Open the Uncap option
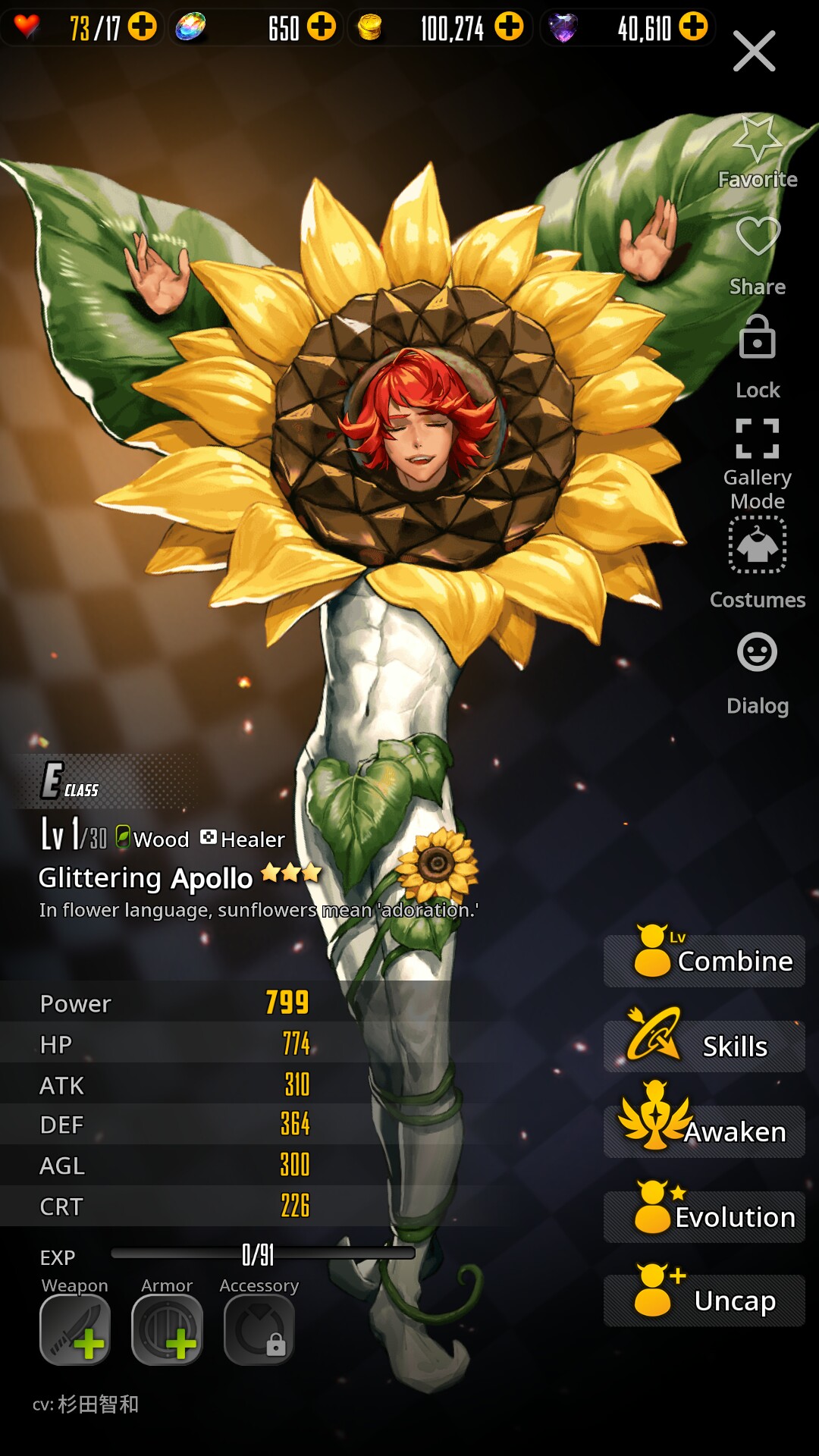Image resolution: width=819 pixels, height=1456 pixels. coord(704,1300)
